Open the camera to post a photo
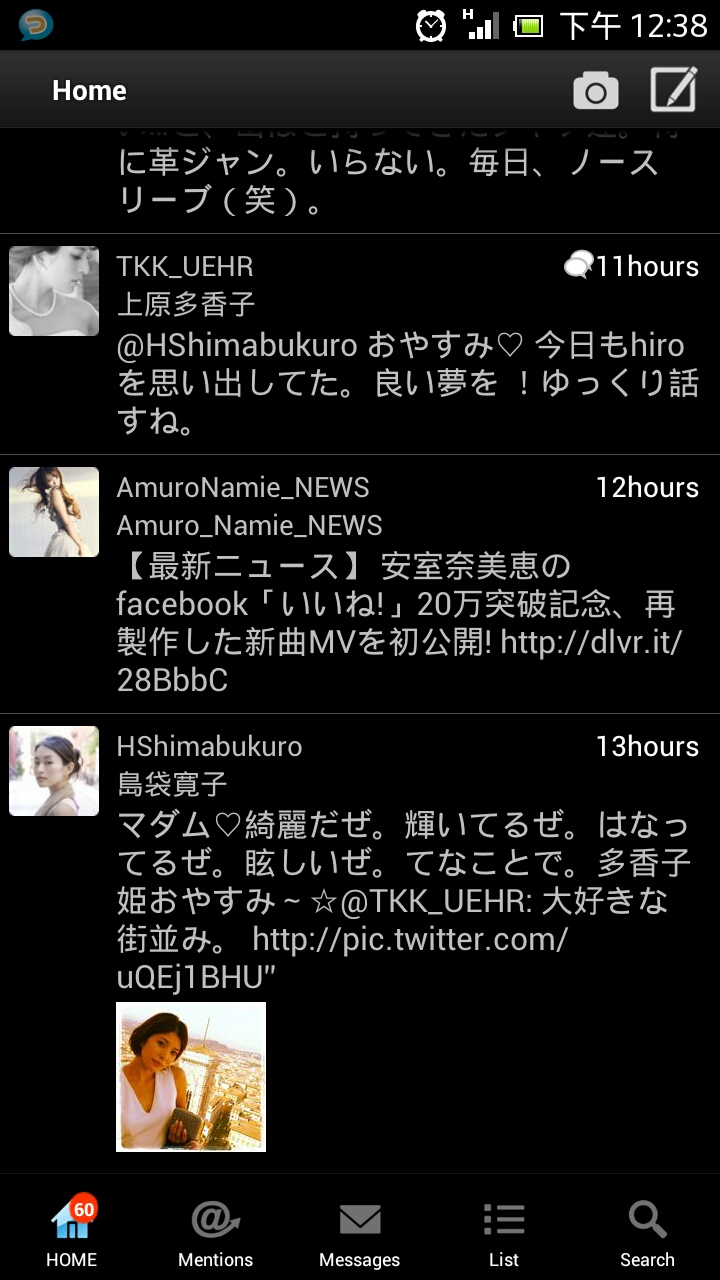Screen dimensions: 720x1280 pos(595,91)
